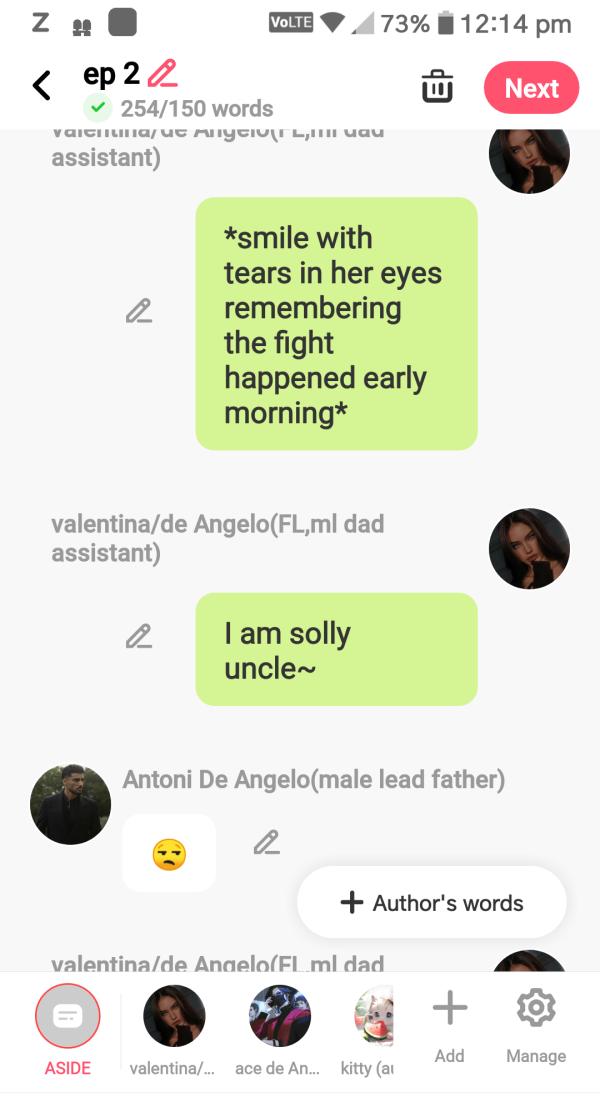
Task: Continue with the Next button
Action: point(531,88)
